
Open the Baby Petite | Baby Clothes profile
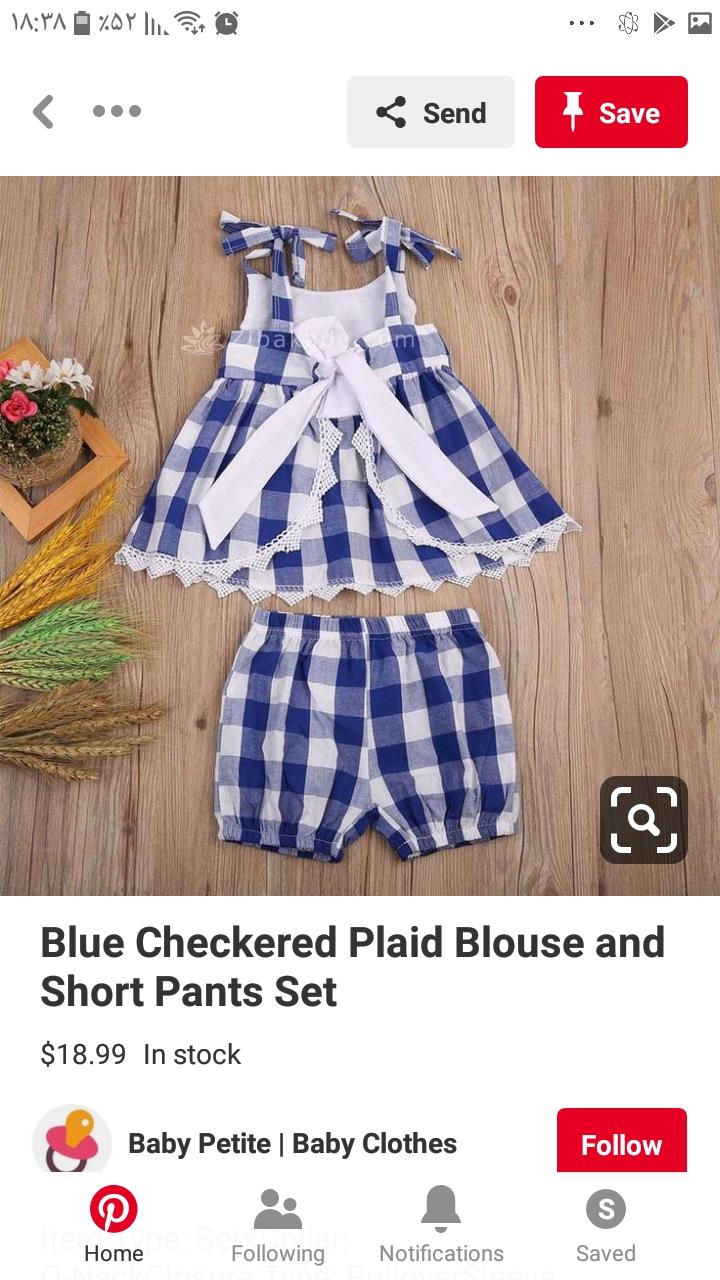pyautogui.click(x=292, y=1144)
